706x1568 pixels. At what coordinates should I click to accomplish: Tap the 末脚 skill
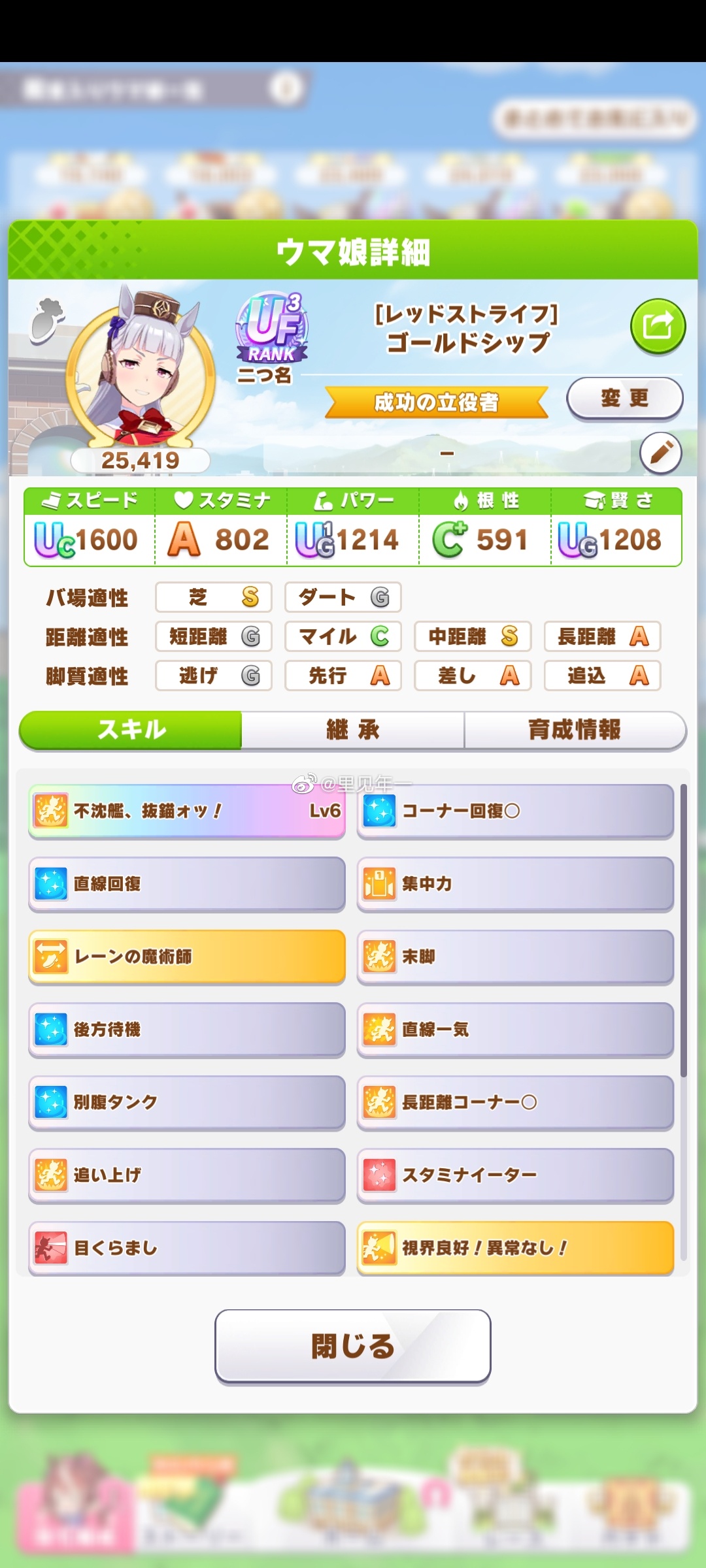[x=515, y=956]
